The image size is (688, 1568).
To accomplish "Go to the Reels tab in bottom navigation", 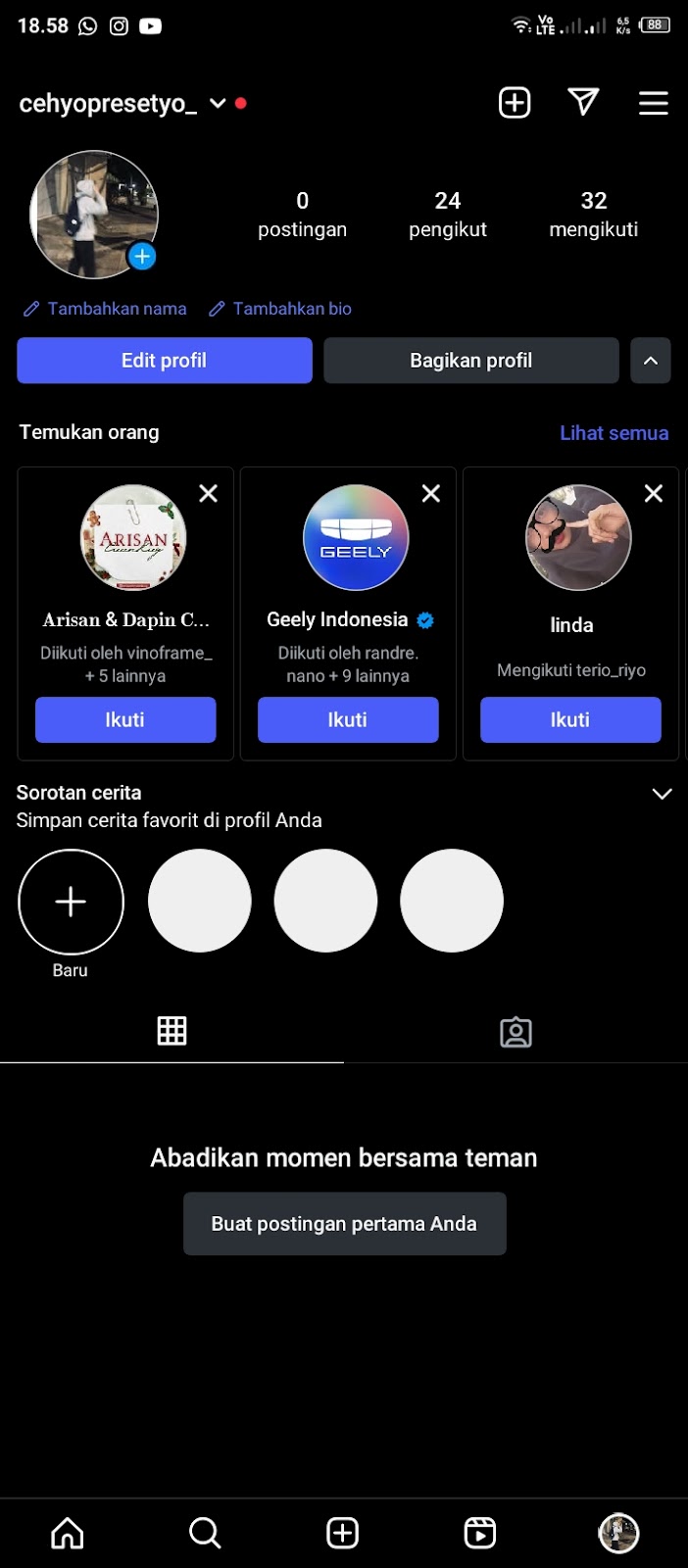I will (x=479, y=1533).
